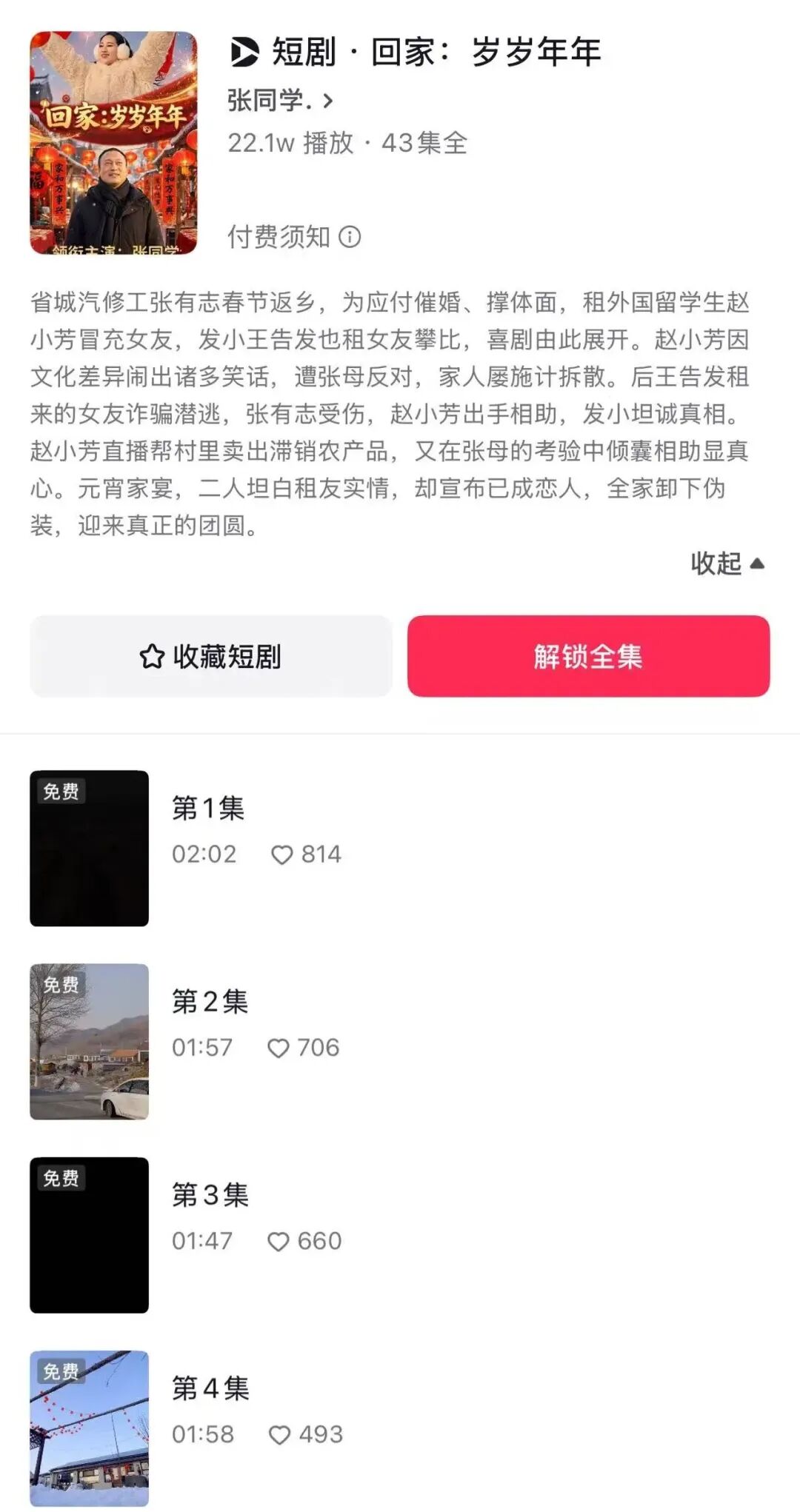
Task: Play episode 第2集
Action: tap(90, 1041)
